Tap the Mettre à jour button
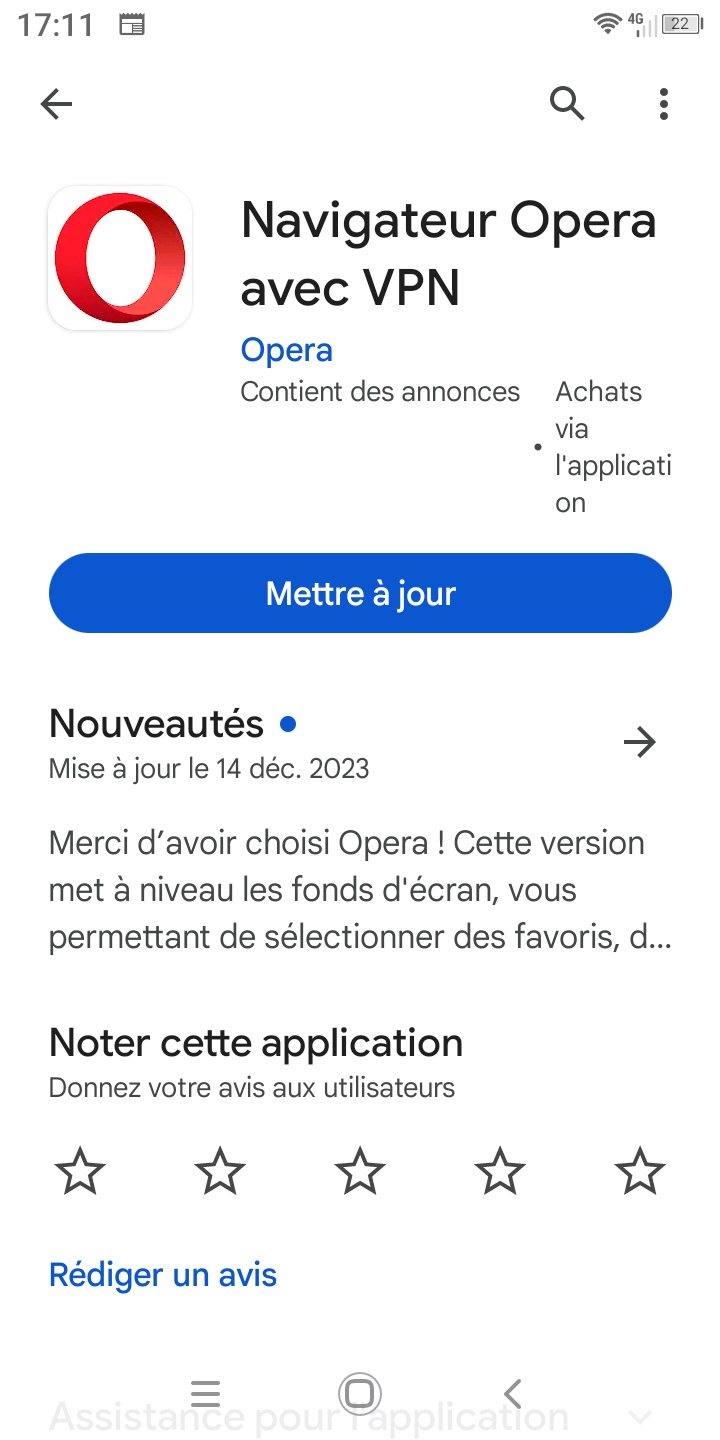This screenshot has height=1440, width=720. pyautogui.click(x=360, y=593)
